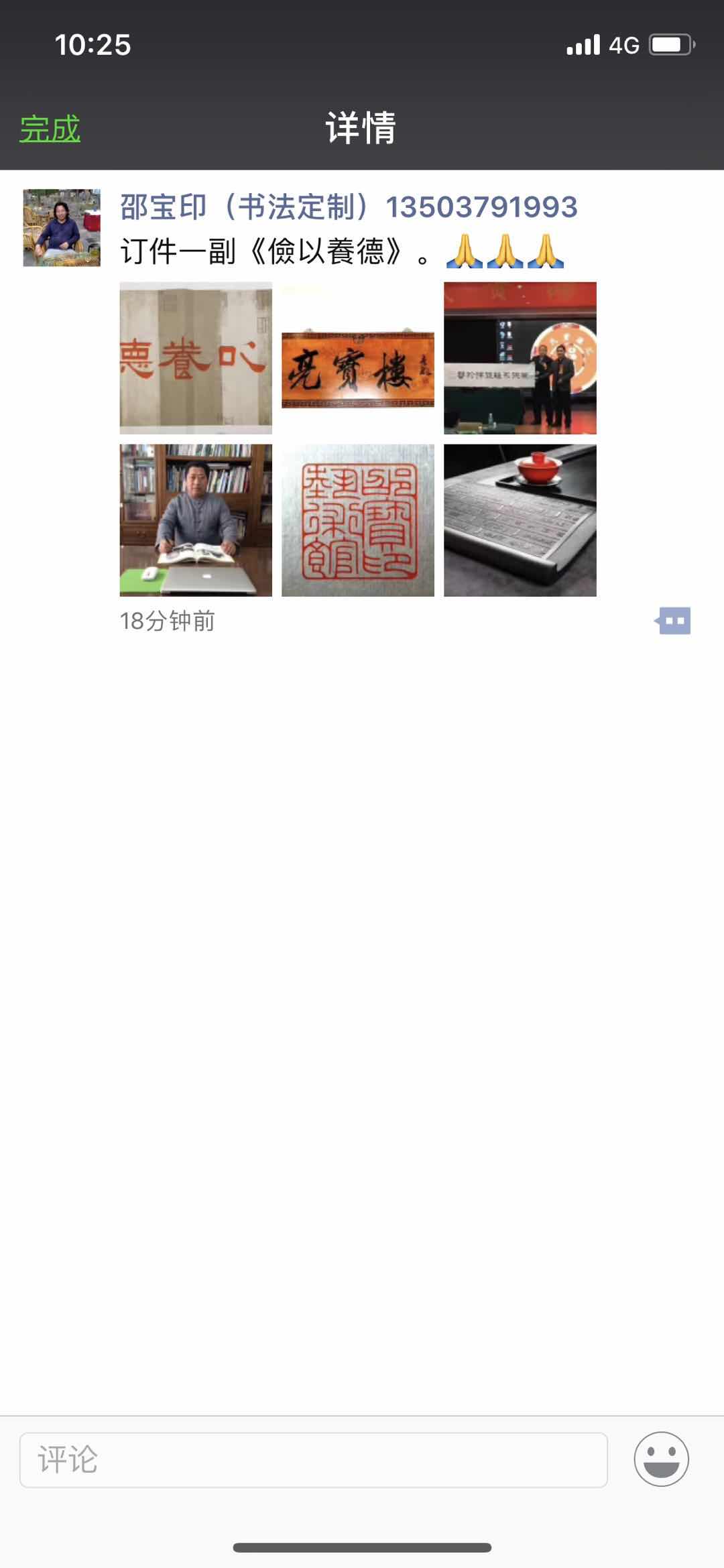The width and height of the screenshot is (724, 1568).
Task: View the red calligraphy scroll photo
Action: click(196, 358)
